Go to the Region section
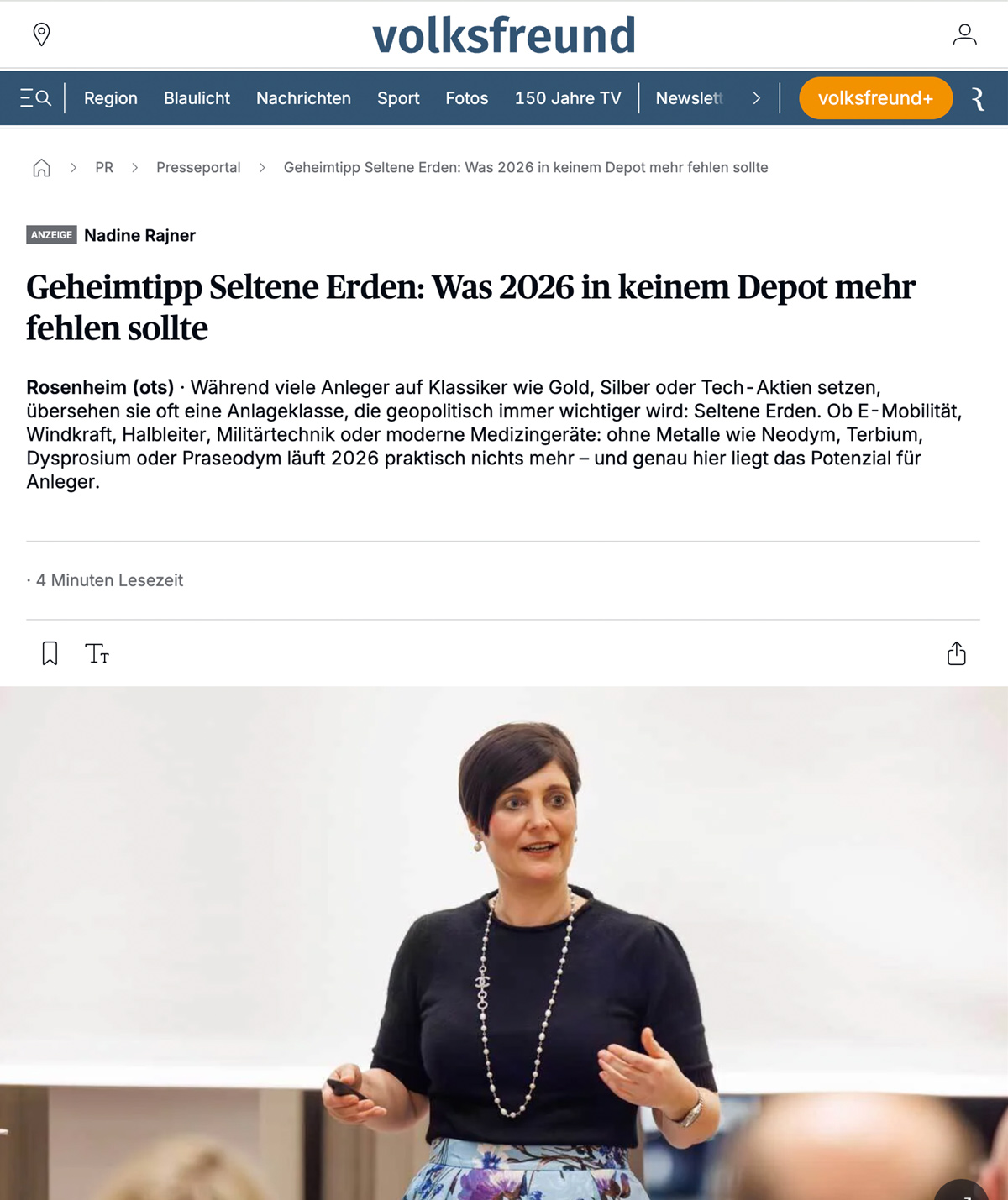Image resolution: width=1008 pixels, height=1200 pixels. click(111, 98)
